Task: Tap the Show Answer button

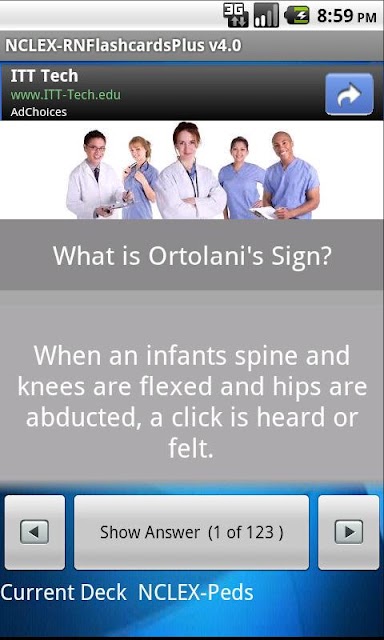Action: point(191,532)
